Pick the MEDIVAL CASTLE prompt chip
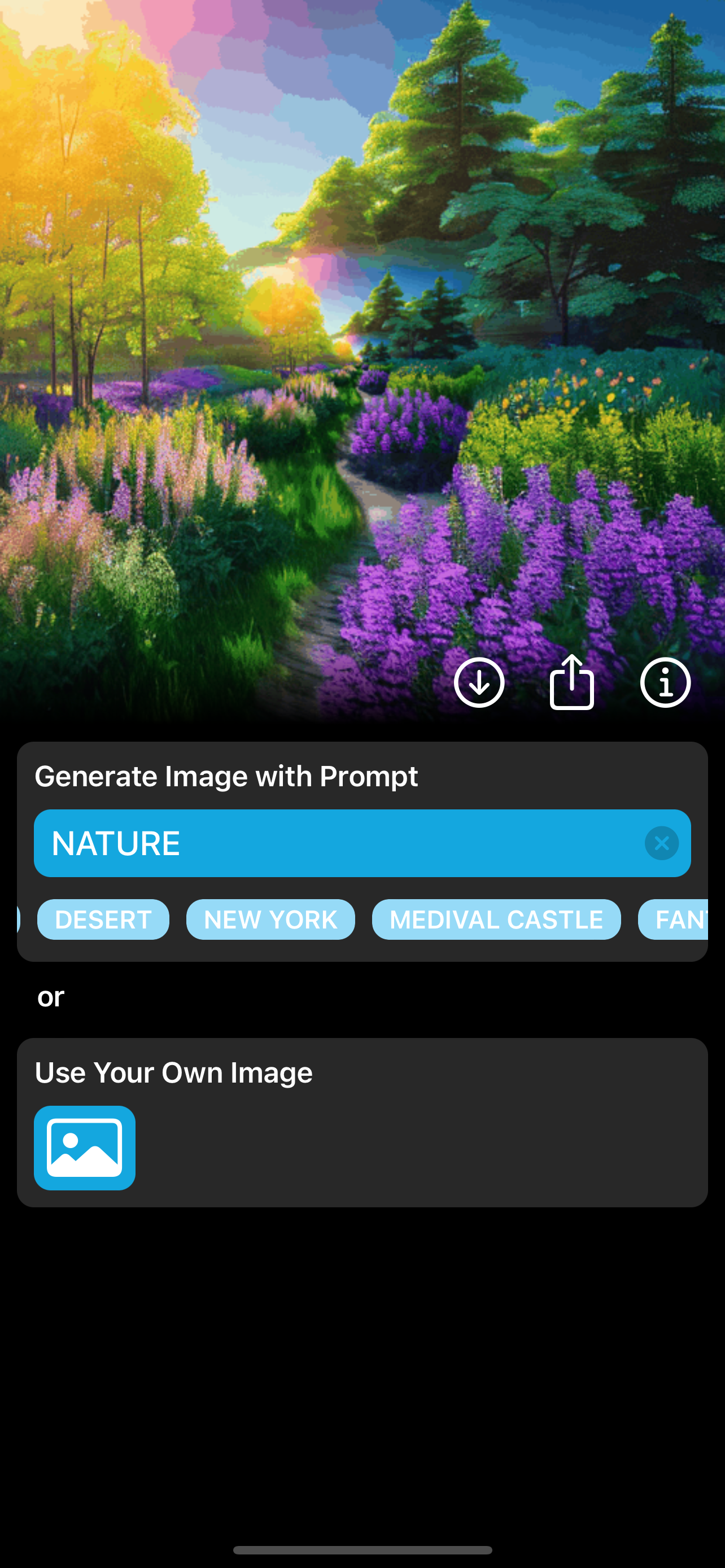This screenshot has width=725, height=1568. [x=496, y=919]
